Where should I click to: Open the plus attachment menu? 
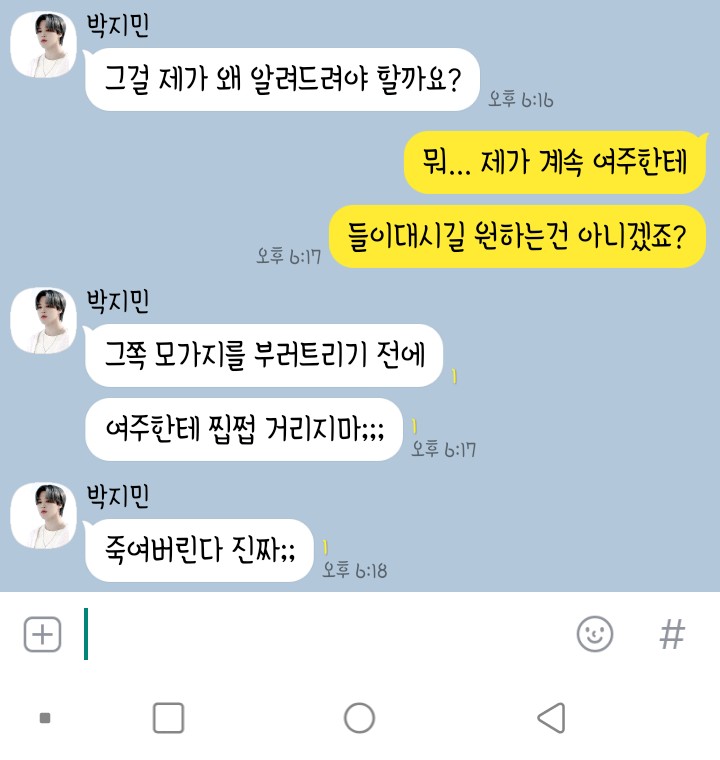[42, 634]
